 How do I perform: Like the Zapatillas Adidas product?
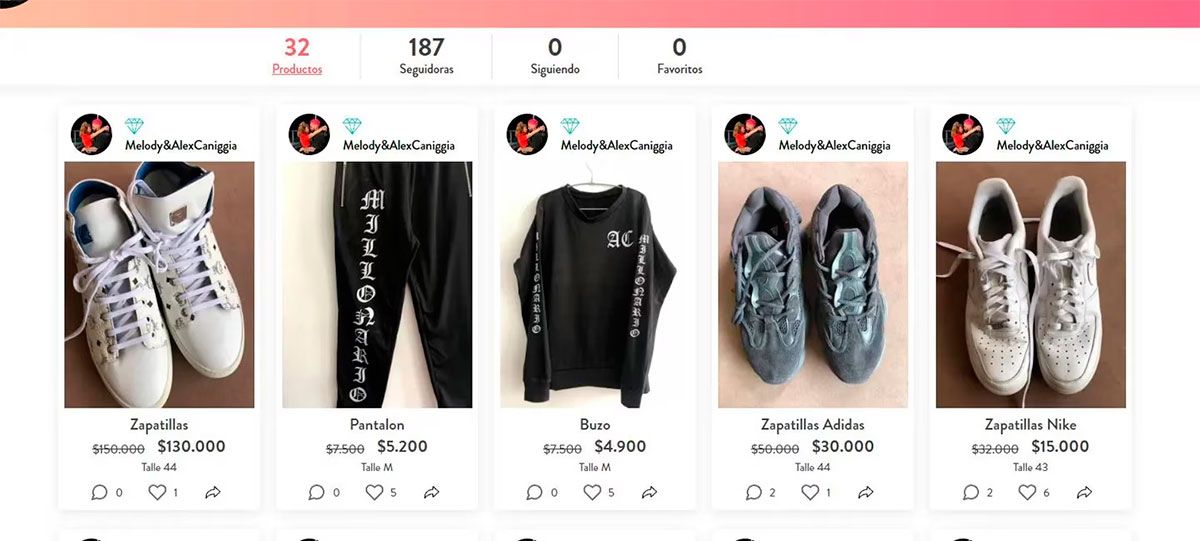click(x=809, y=492)
